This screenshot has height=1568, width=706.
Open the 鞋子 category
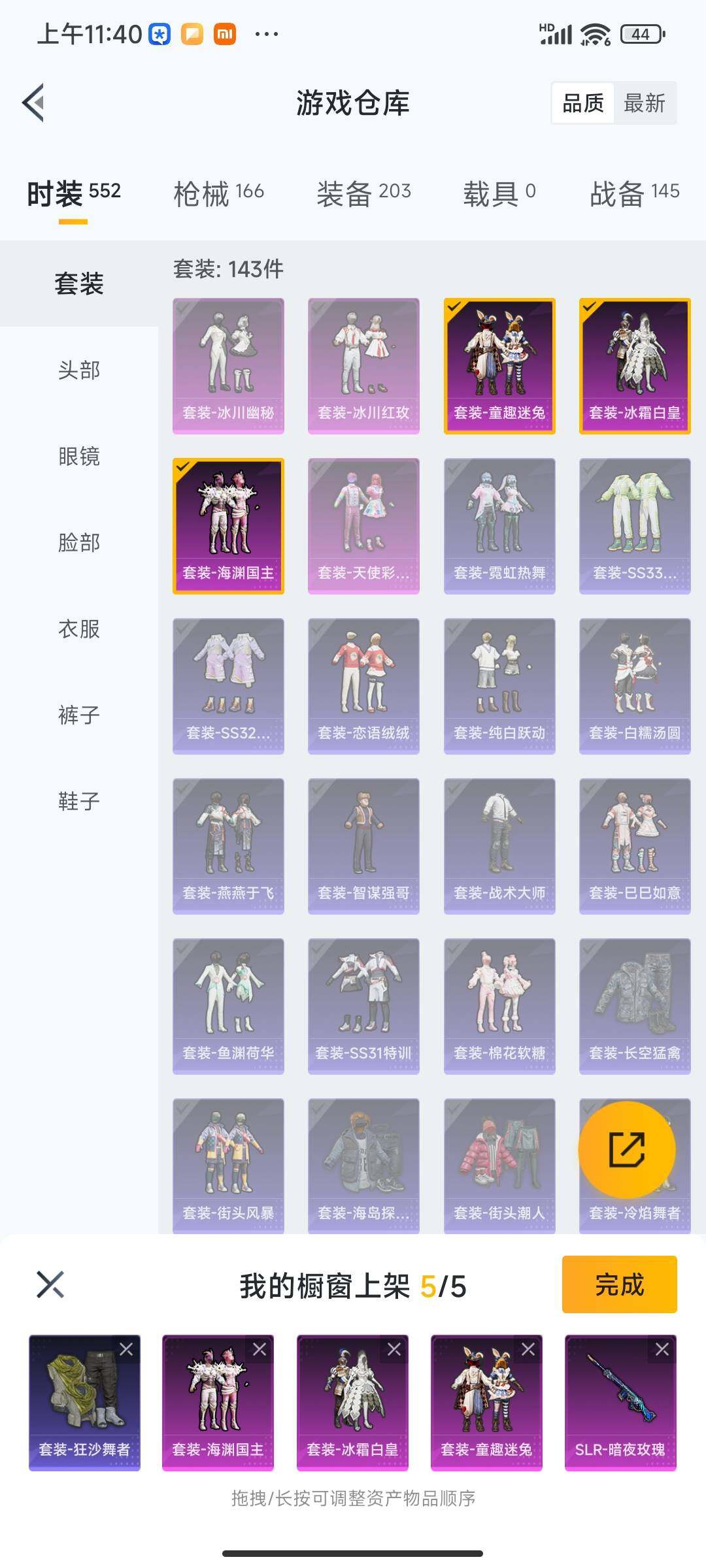pos(79,801)
